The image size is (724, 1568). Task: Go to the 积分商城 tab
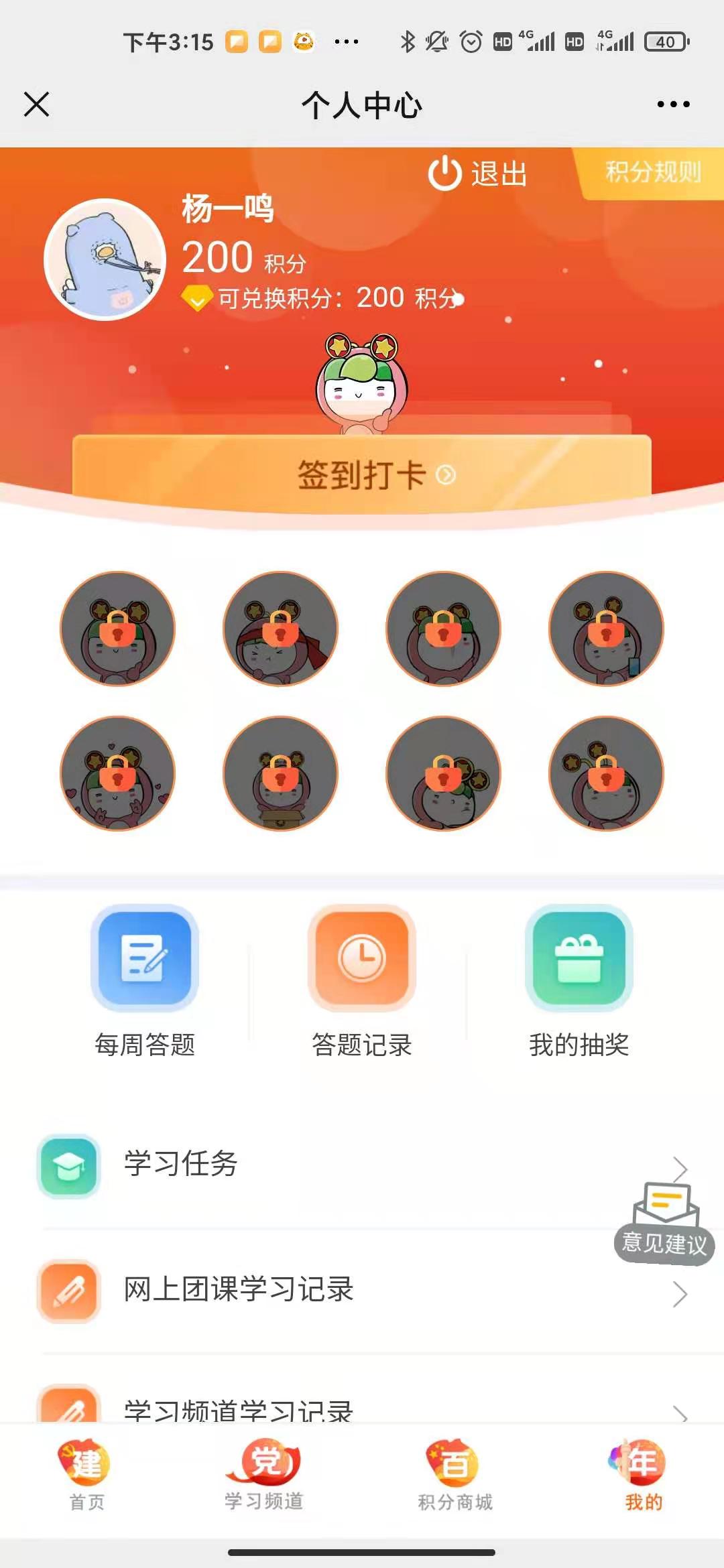coord(455,1474)
